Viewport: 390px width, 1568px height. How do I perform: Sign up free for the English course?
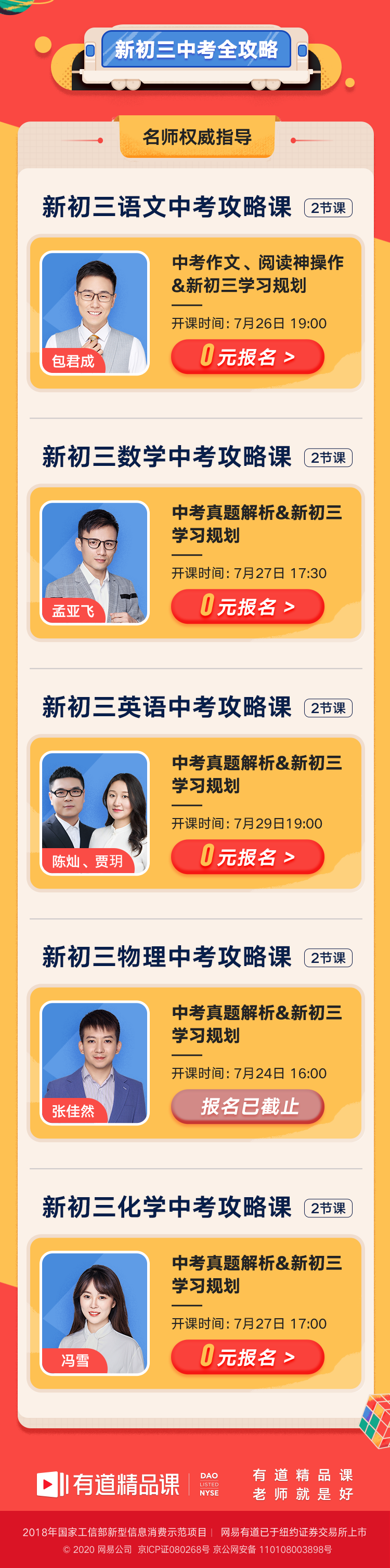click(248, 856)
